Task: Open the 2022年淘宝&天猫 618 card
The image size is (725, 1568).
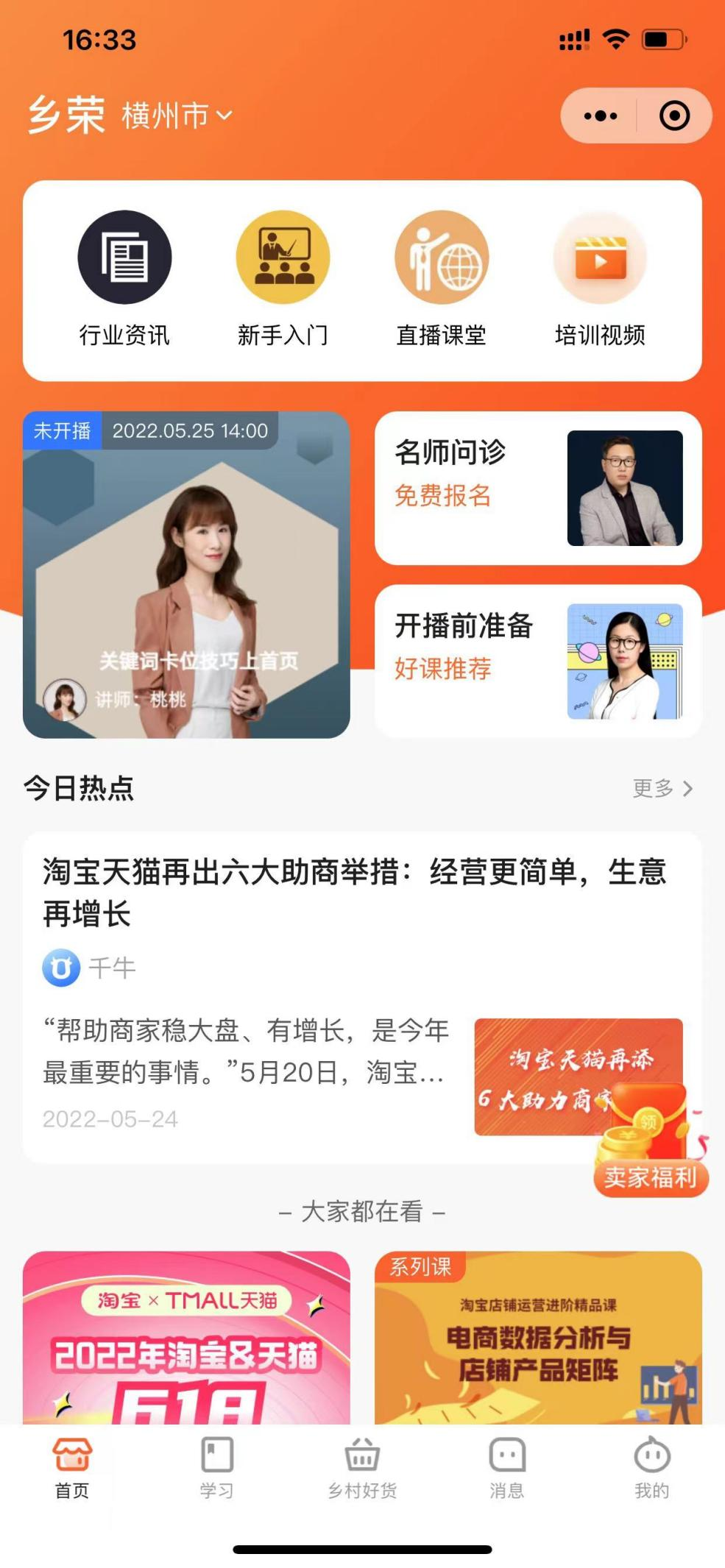Action: click(x=186, y=1337)
